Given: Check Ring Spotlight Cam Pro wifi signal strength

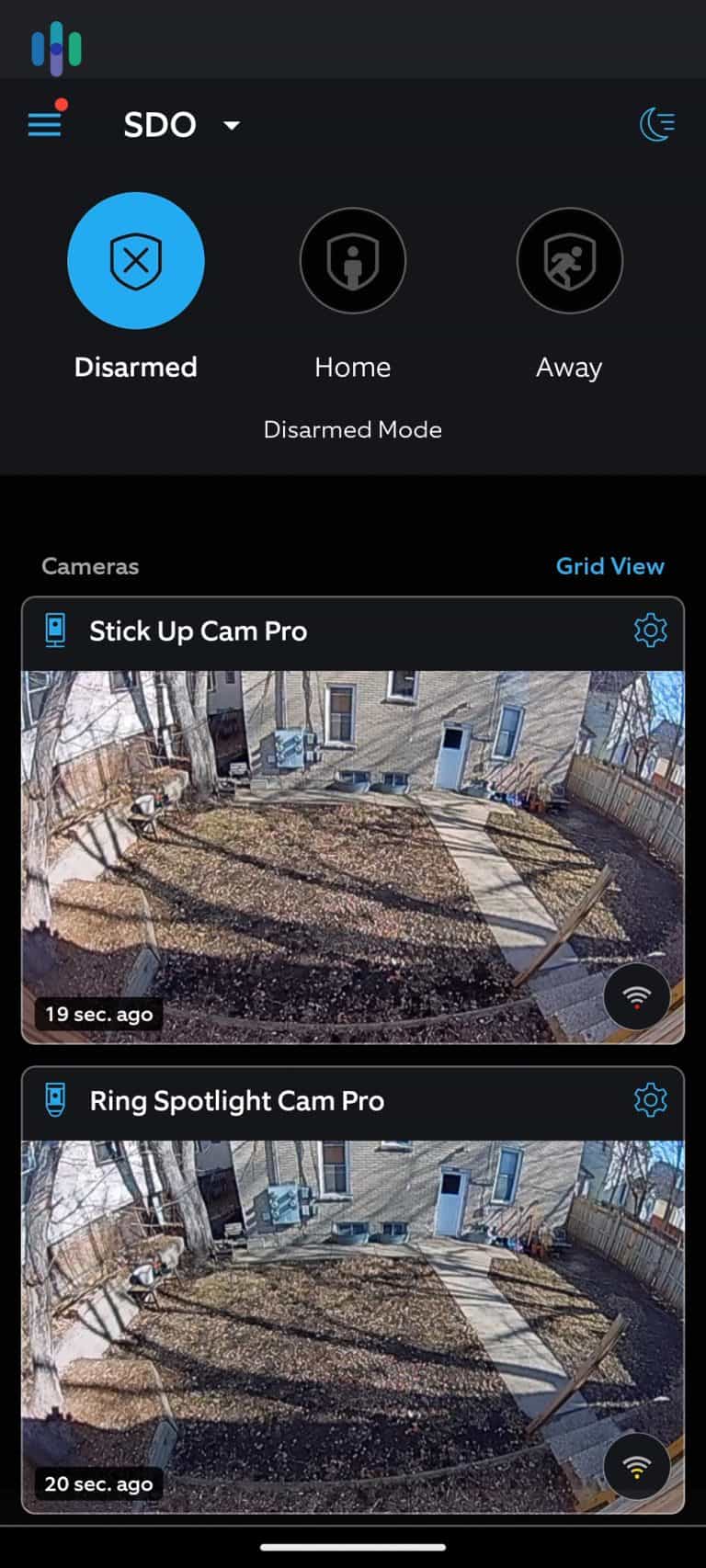Looking at the screenshot, I should 636,1466.
